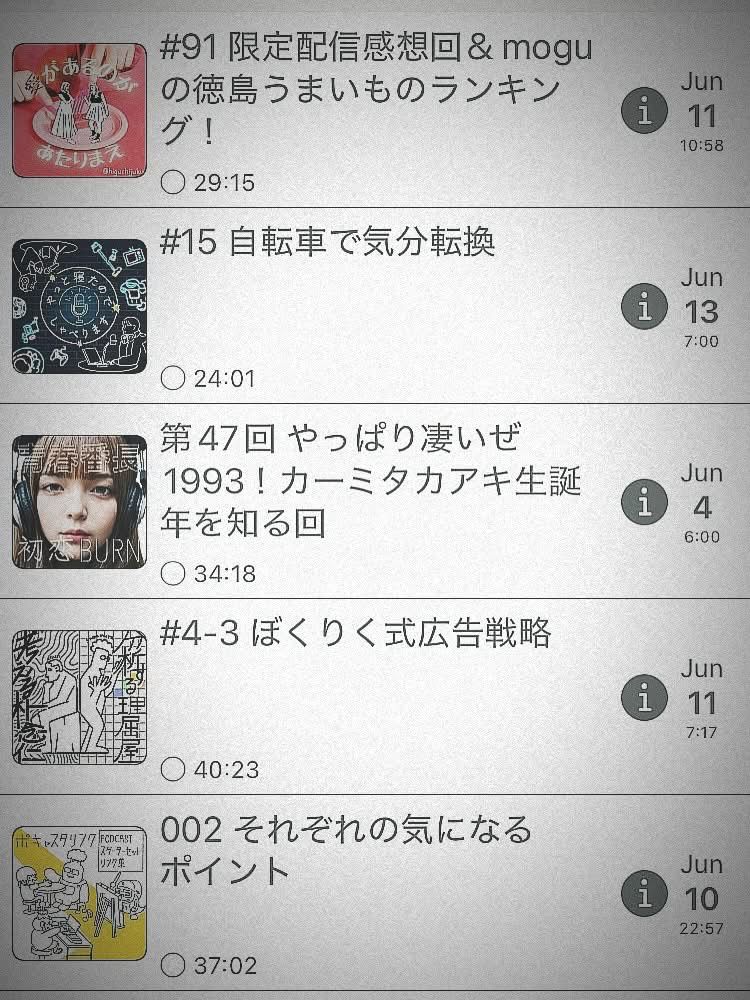Open episode 第47回 やっぱり凄いぜ1993
This screenshot has width=750, height=1000.
(x=370, y=480)
